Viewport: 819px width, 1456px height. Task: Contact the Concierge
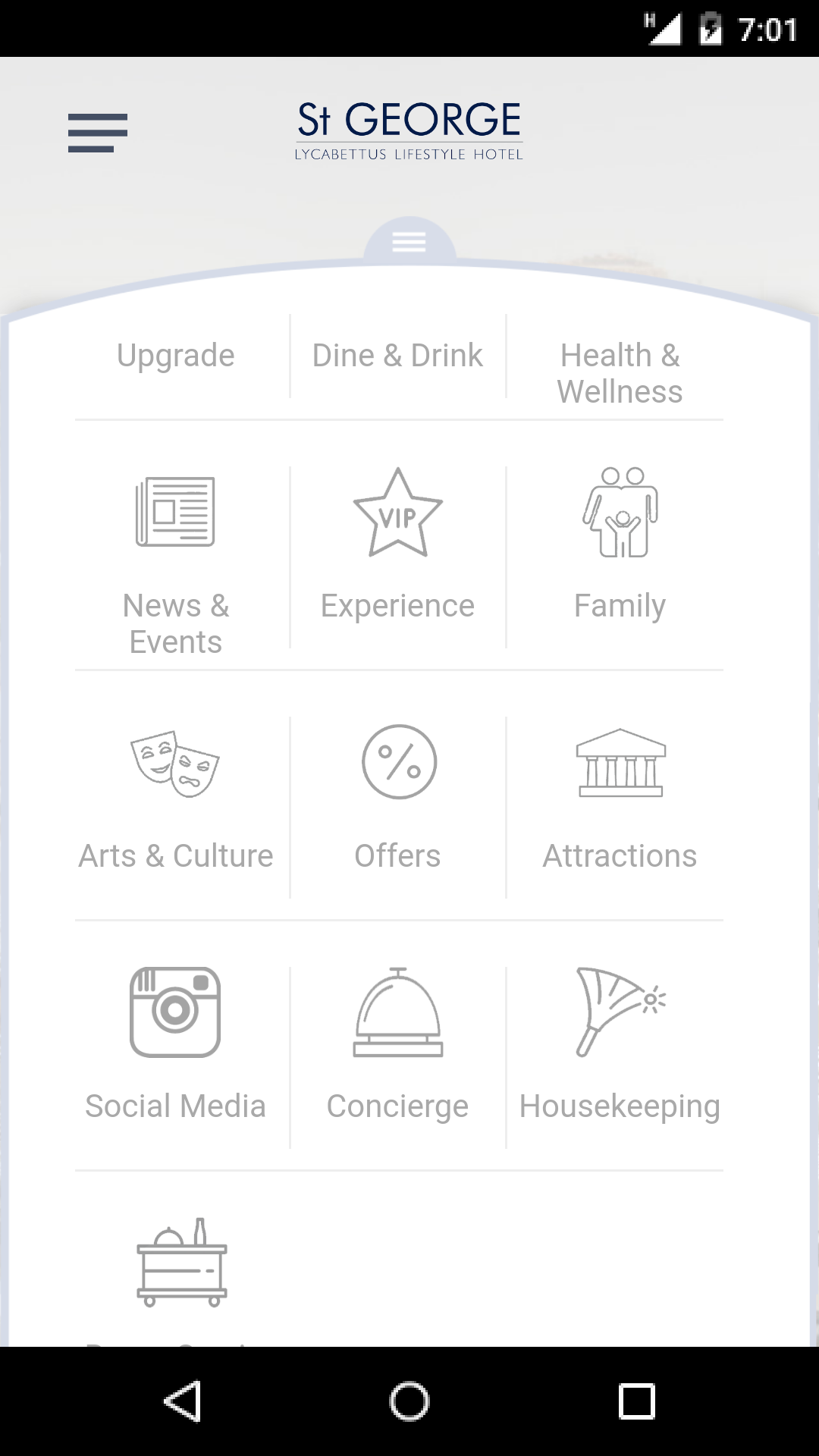pos(397,1046)
